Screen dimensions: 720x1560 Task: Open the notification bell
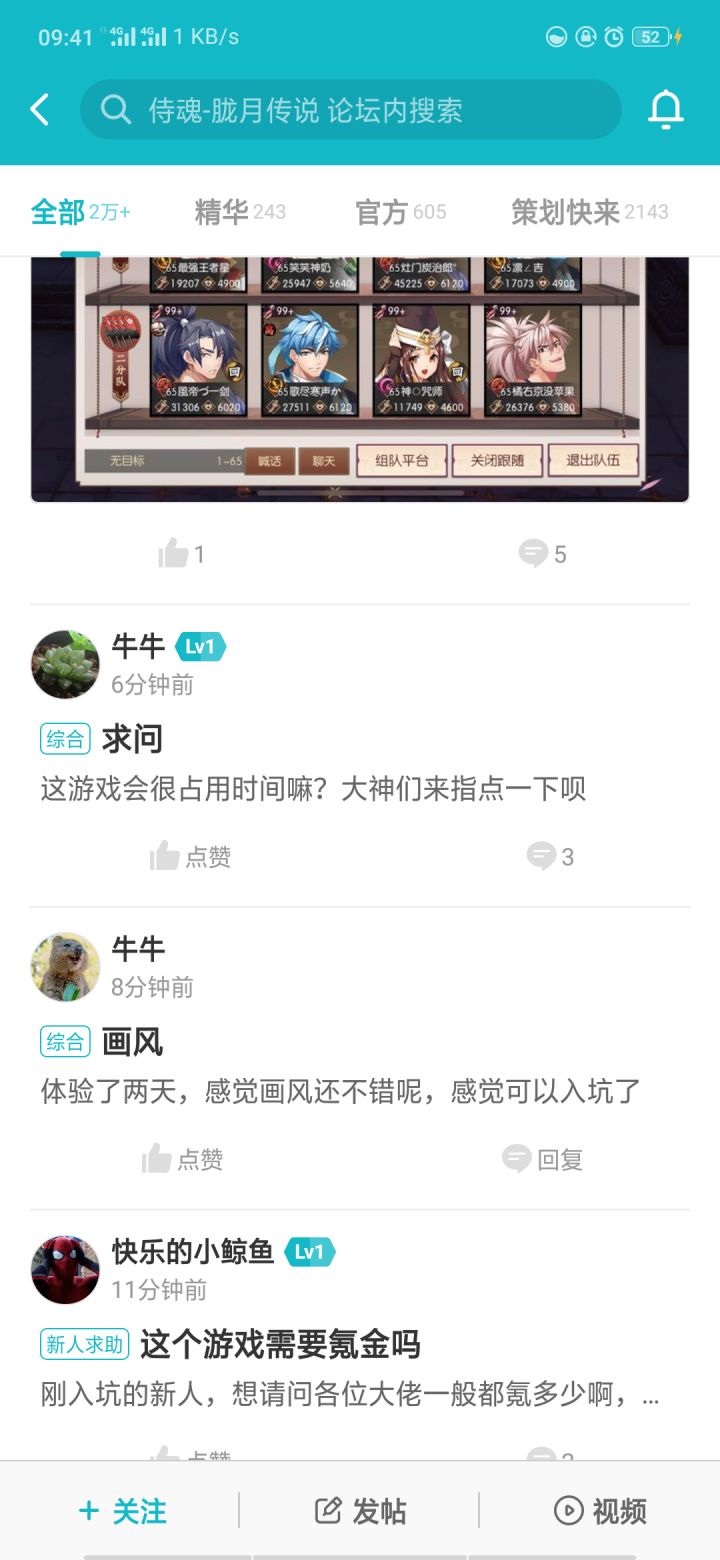tap(666, 110)
